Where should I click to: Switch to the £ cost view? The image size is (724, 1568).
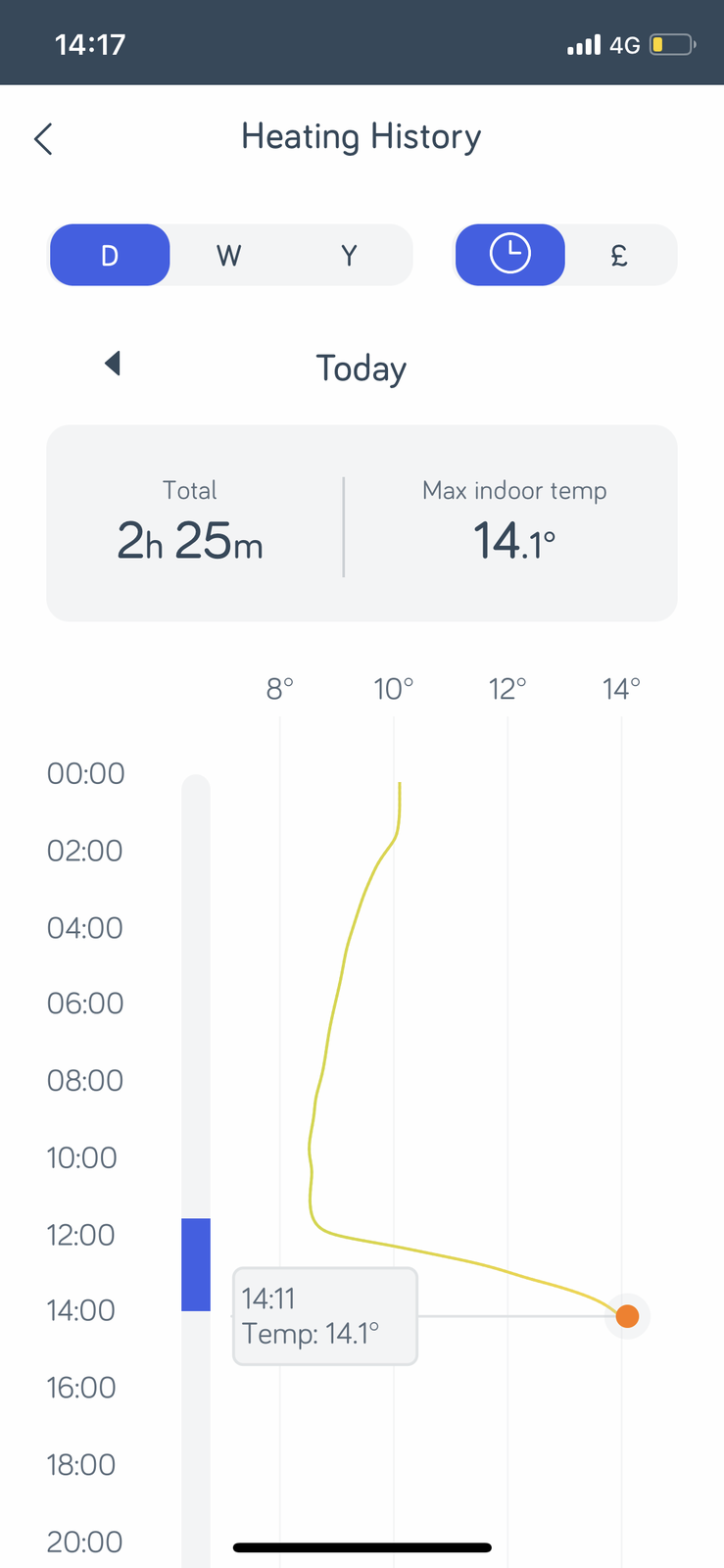click(x=619, y=256)
